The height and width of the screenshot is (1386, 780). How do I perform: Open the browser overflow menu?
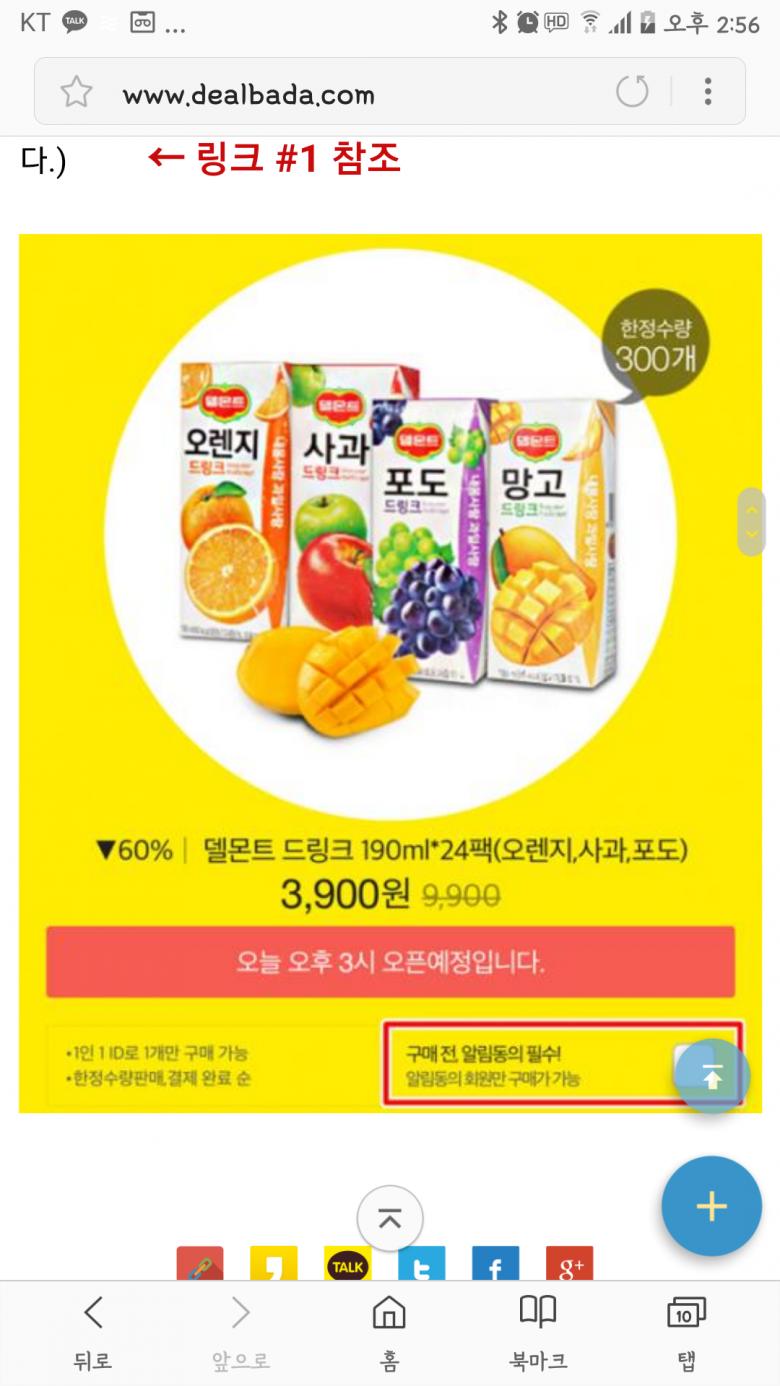(x=708, y=92)
